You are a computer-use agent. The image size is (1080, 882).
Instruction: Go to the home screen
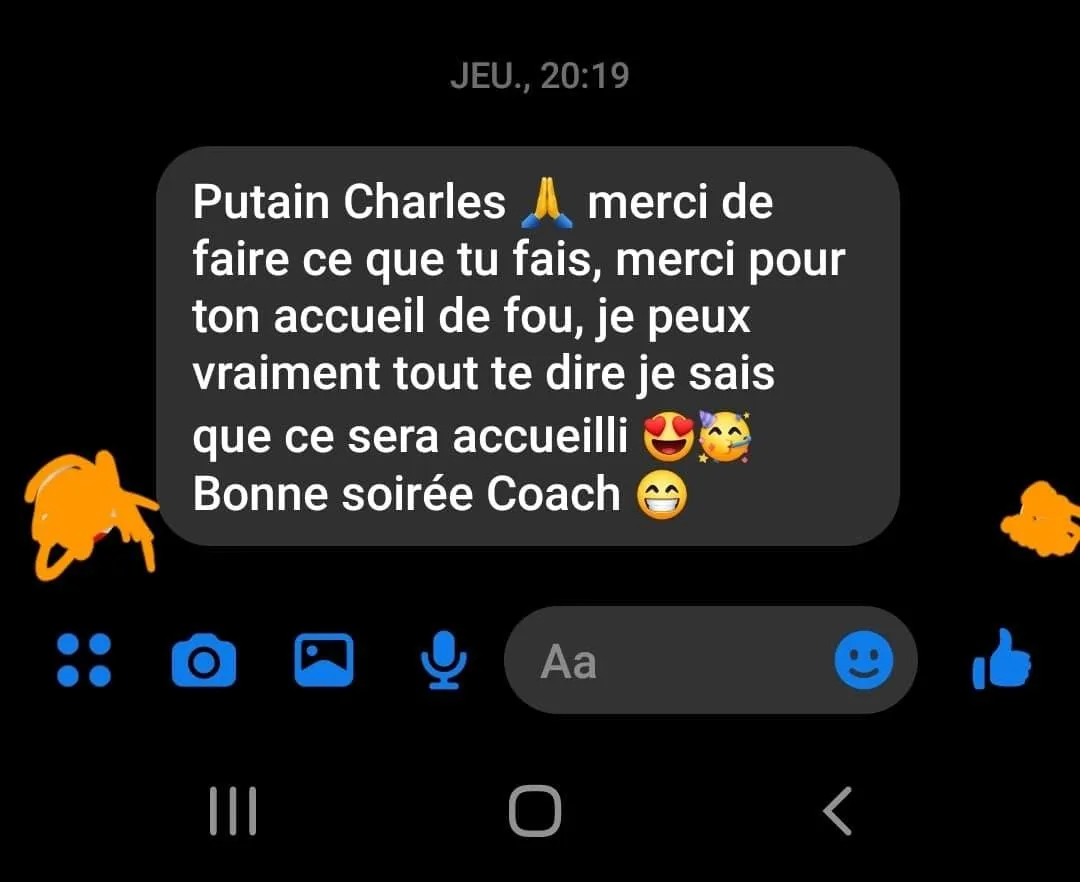pyautogui.click(x=535, y=810)
